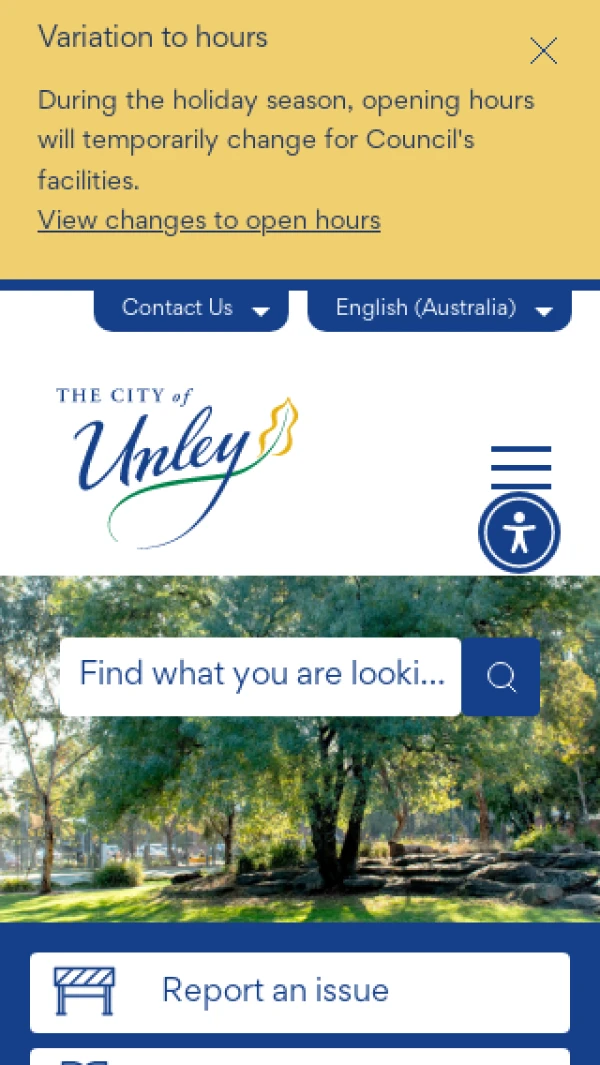Open Report an issue
Viewport: 600px width, 1065px height.
(299, 991)
